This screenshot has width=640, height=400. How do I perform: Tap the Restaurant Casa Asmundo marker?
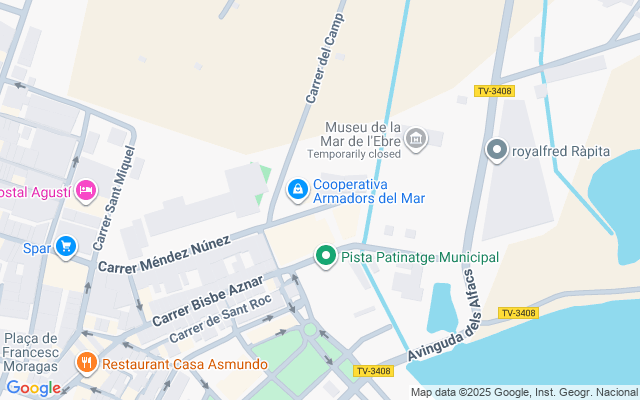(x=87, y=363)
